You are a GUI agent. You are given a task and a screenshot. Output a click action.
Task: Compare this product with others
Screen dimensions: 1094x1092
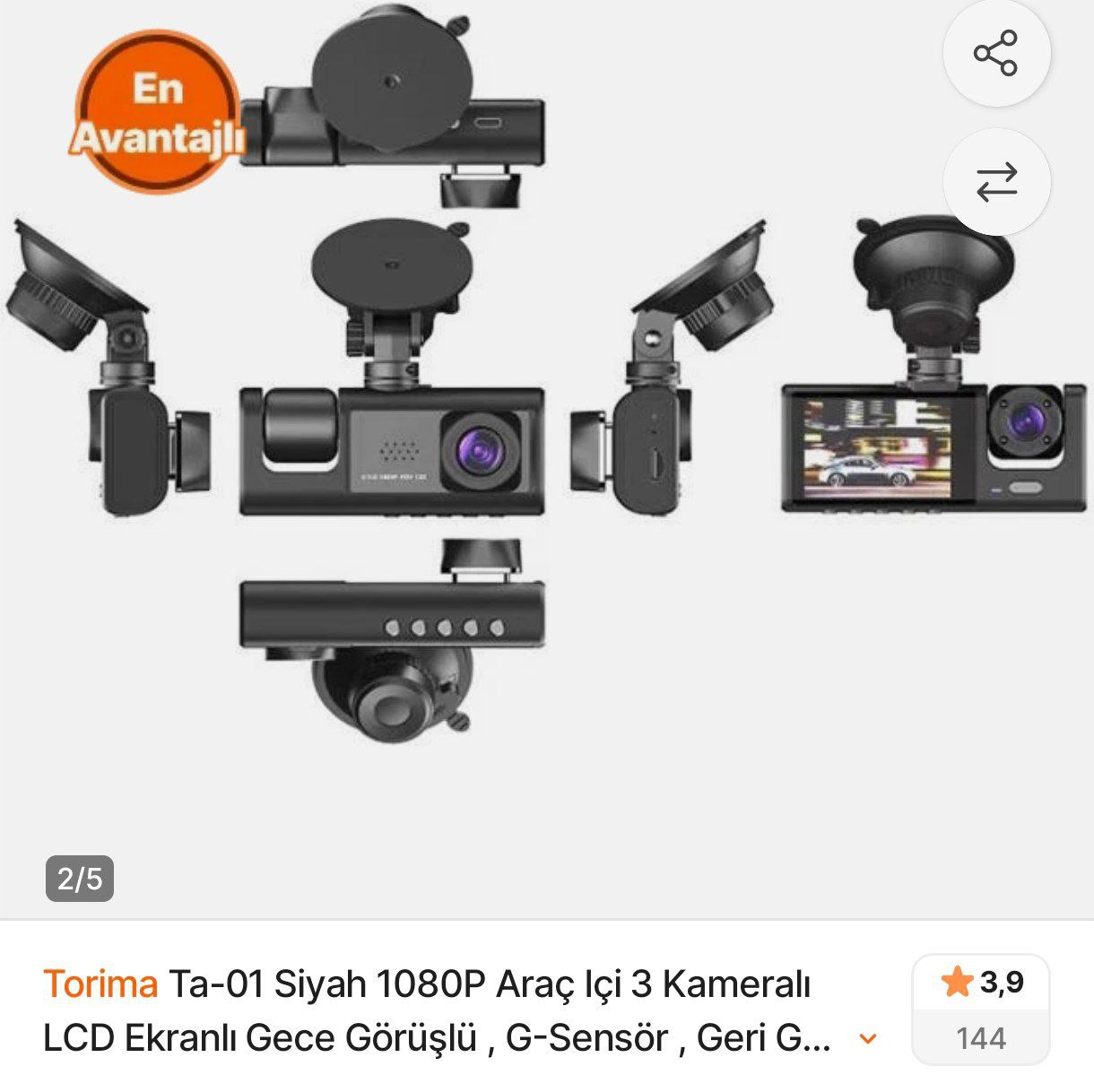click(x=995, y=182)
